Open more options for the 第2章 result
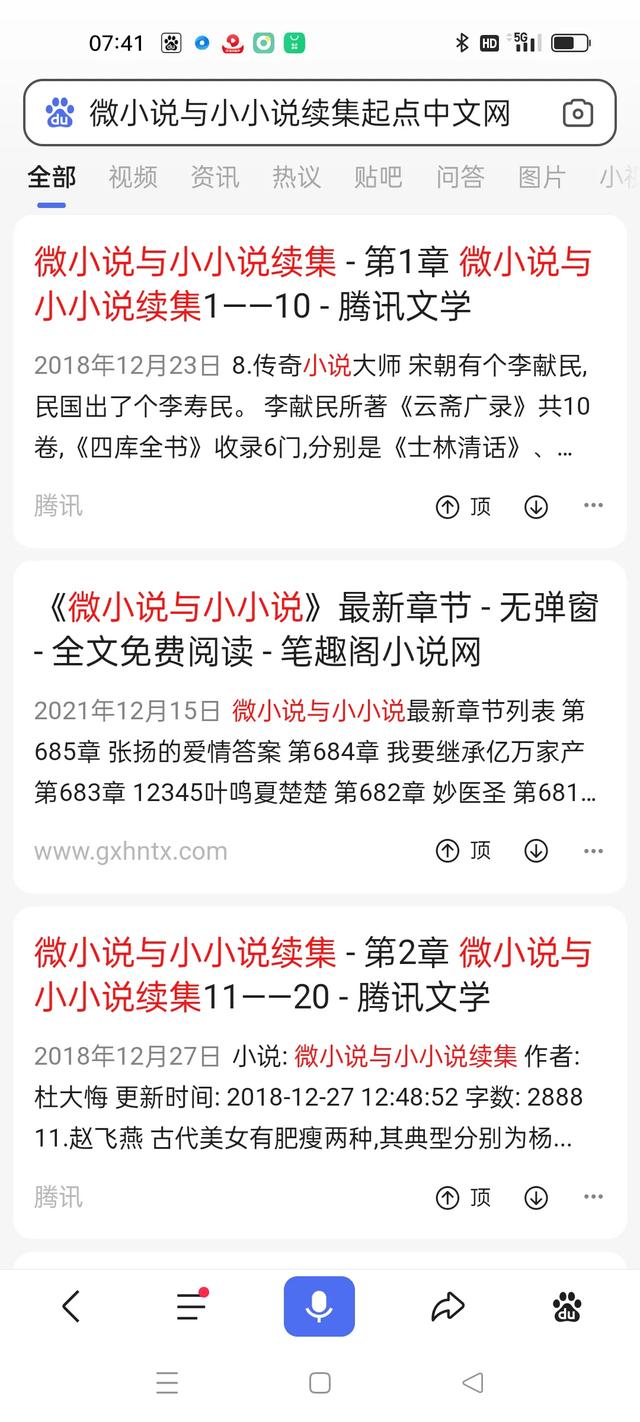 coord(593,1197)
